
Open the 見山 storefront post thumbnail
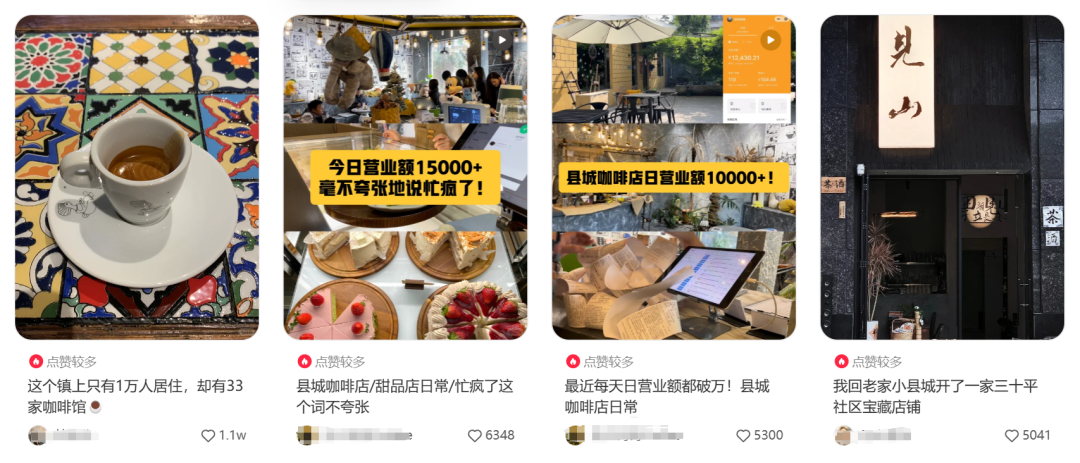pyautogui.click(x=942, y=178)
